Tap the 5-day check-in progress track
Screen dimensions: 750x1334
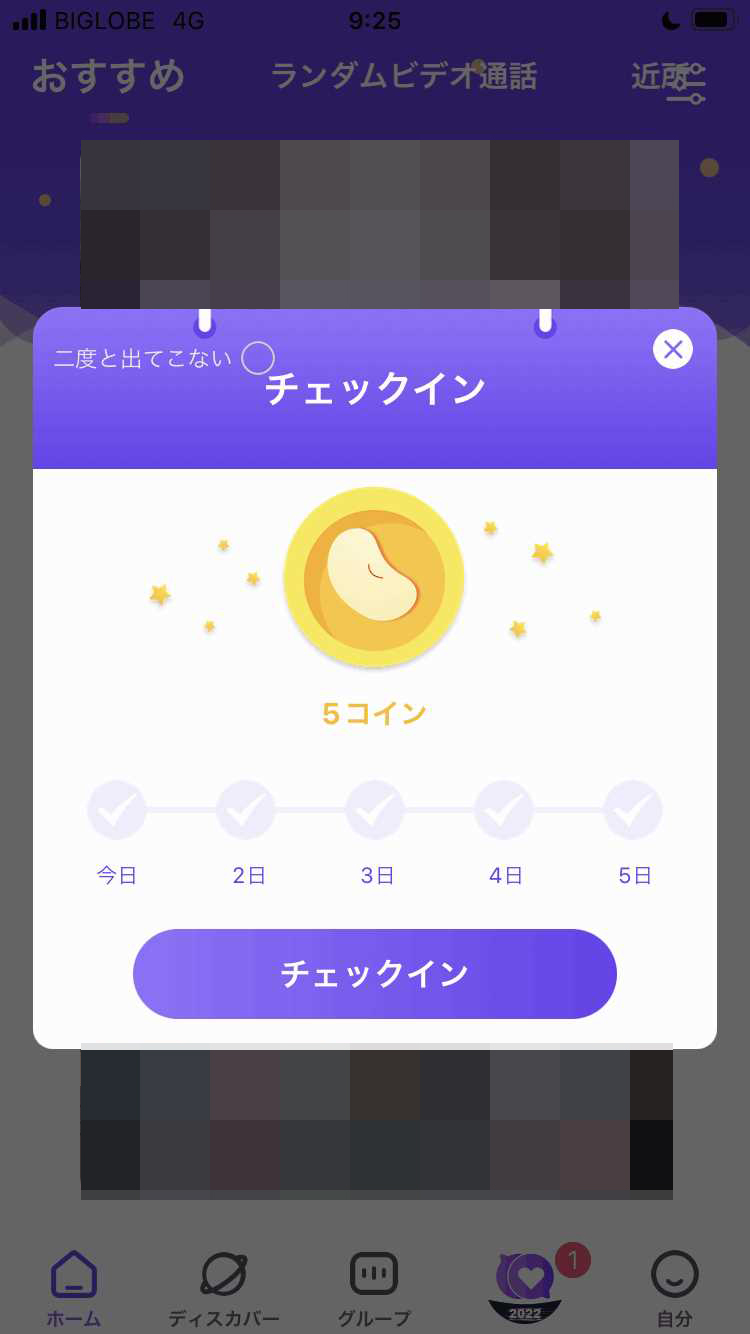pos(375,808)
